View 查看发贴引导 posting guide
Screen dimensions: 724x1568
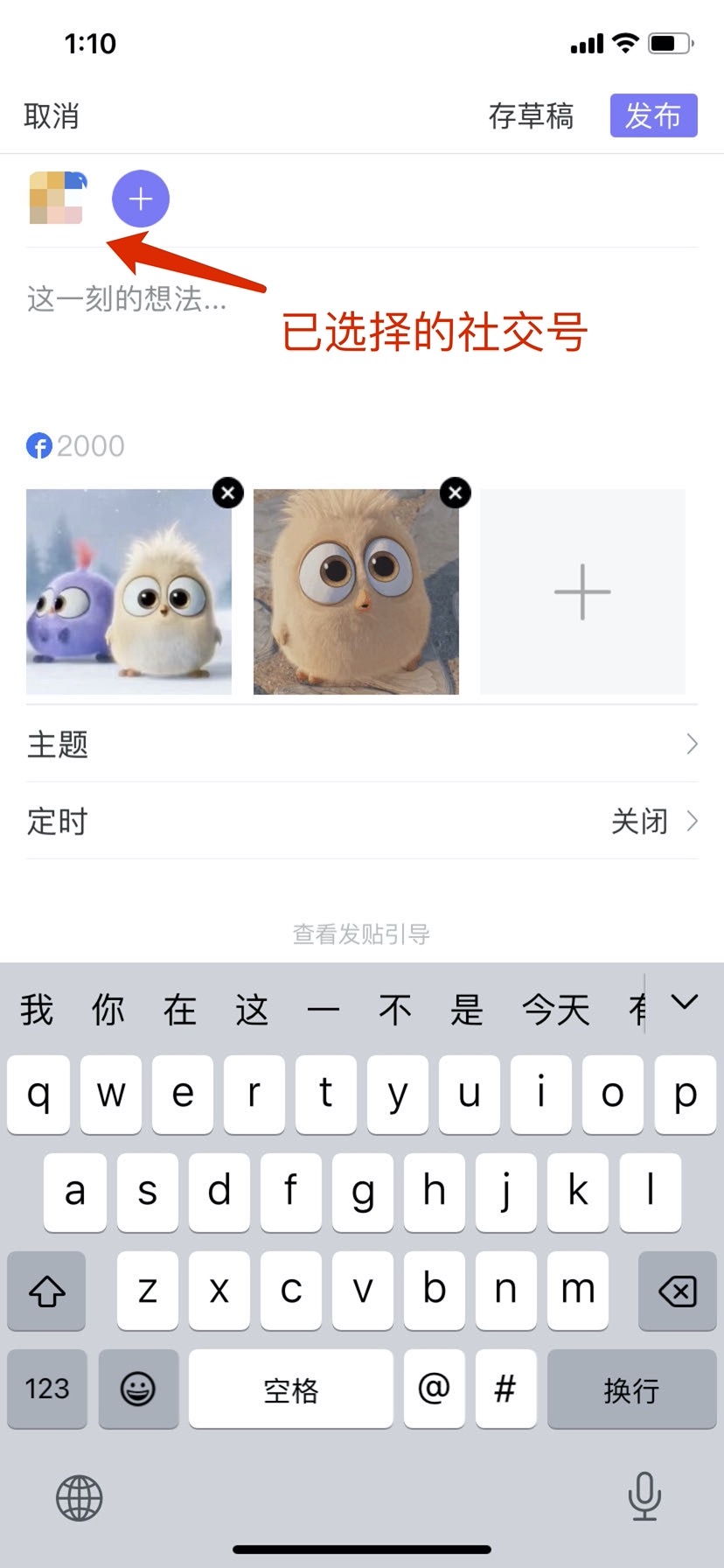361,934
